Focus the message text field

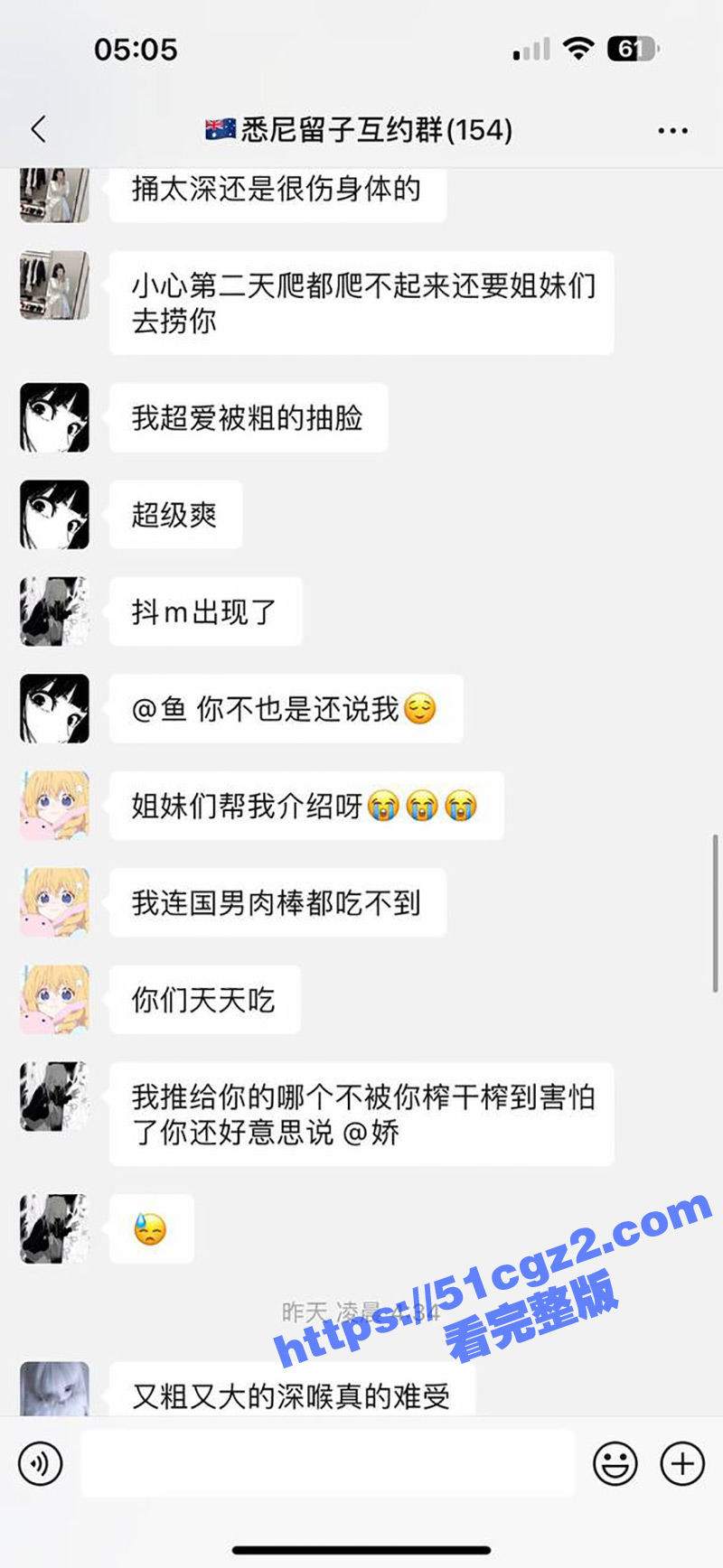coord(327,1463)
